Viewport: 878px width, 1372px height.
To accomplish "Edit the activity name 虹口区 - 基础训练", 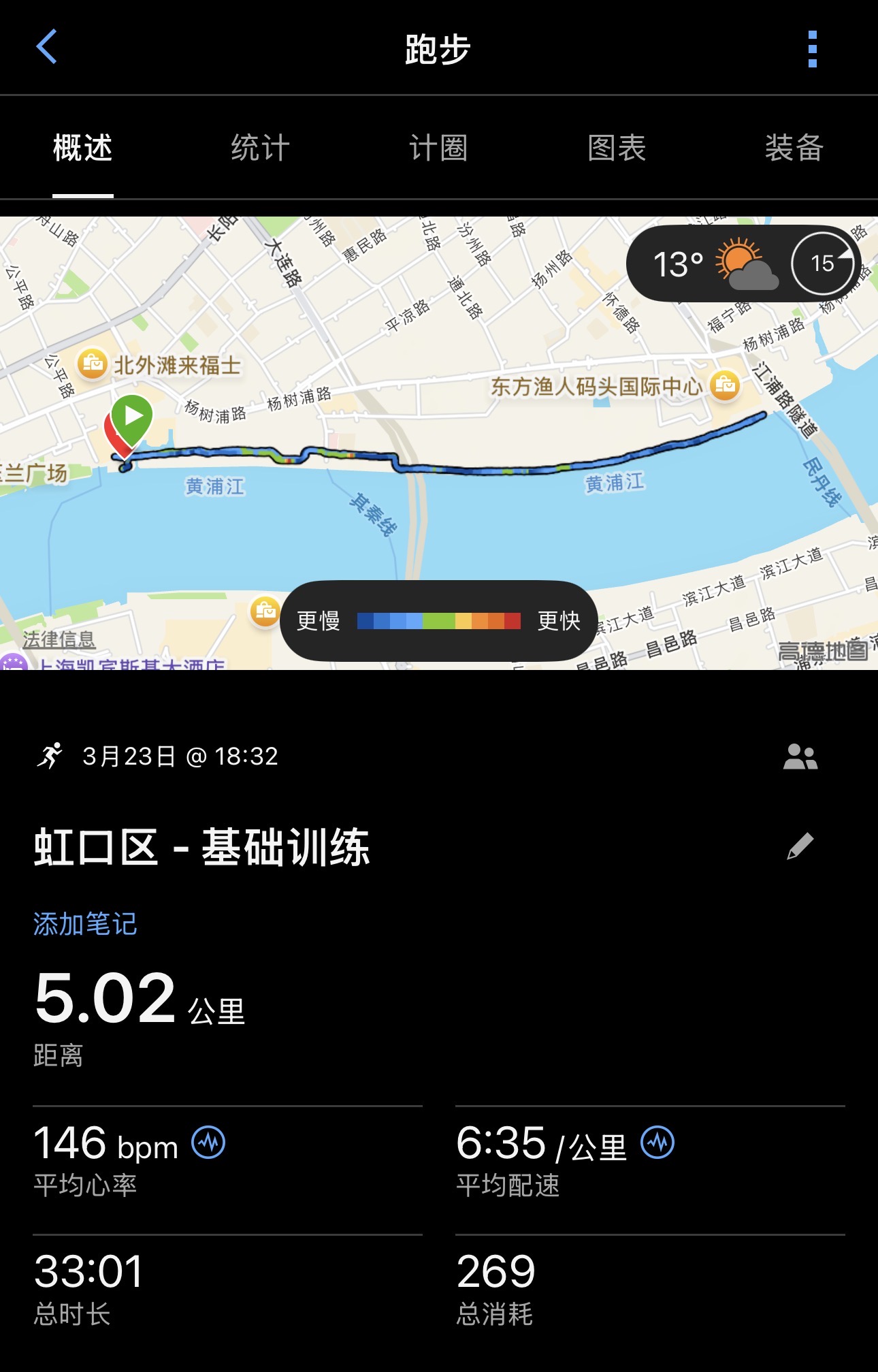I will 800,846.
